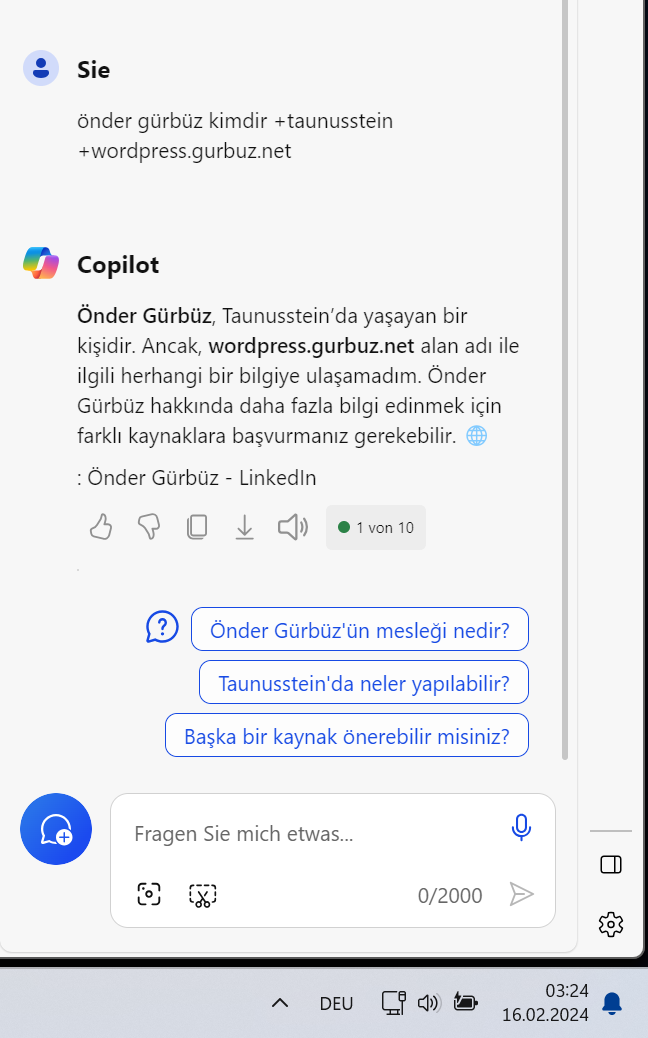Activate the microphone for voice input
This screenshot has height=1038, width=648.
pyautogui.click(x=521, y=827)
